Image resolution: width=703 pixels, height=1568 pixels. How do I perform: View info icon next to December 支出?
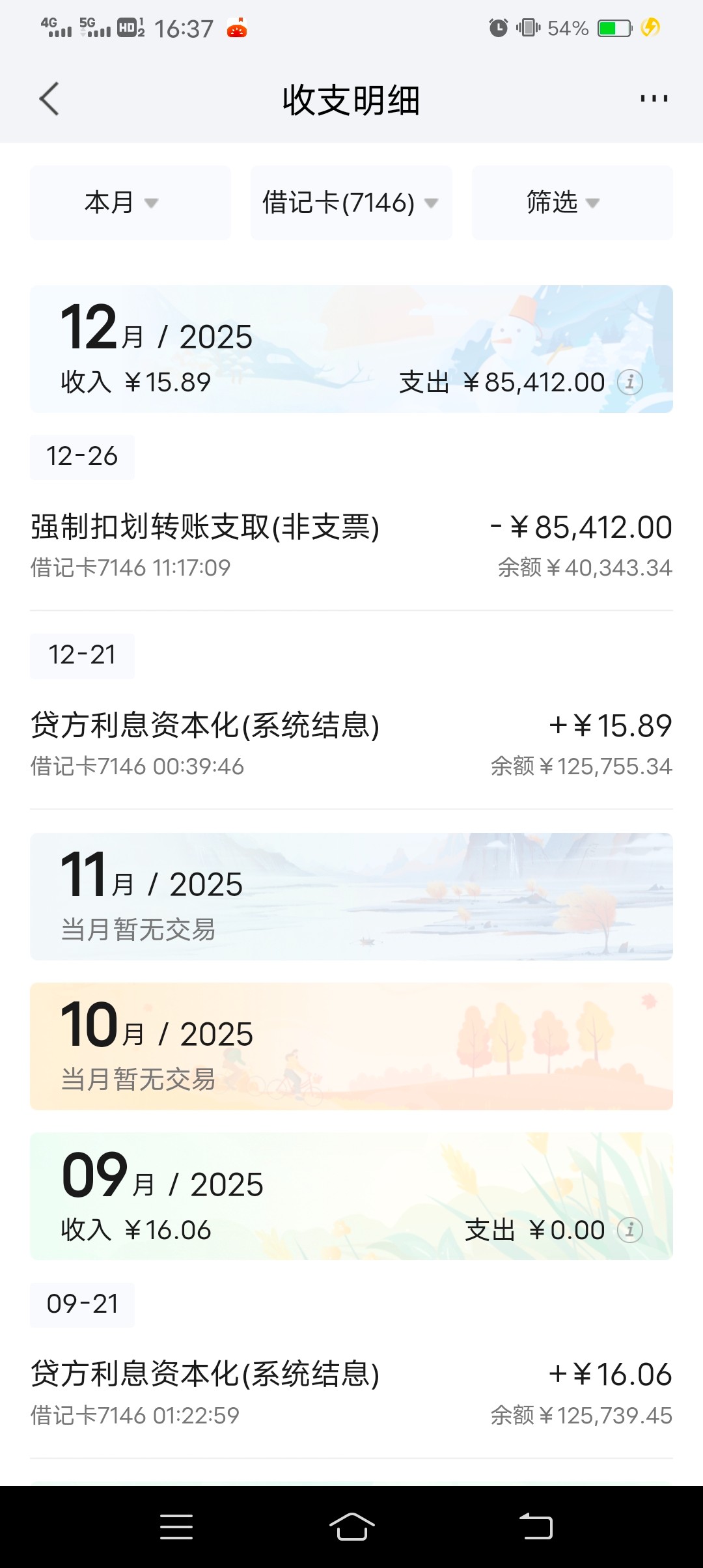pos(629,382)
